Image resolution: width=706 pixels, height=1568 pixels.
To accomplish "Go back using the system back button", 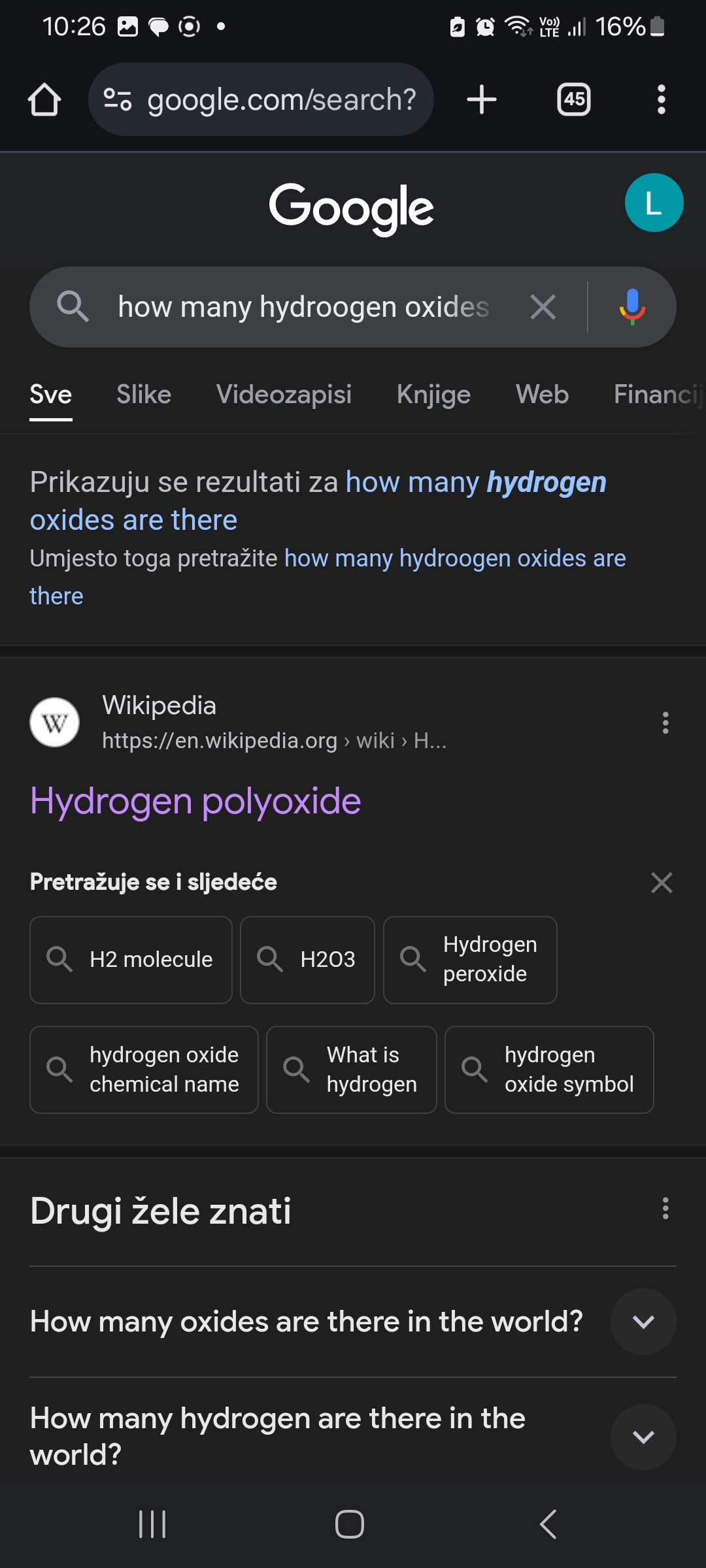I will [x=548, y=1524].
